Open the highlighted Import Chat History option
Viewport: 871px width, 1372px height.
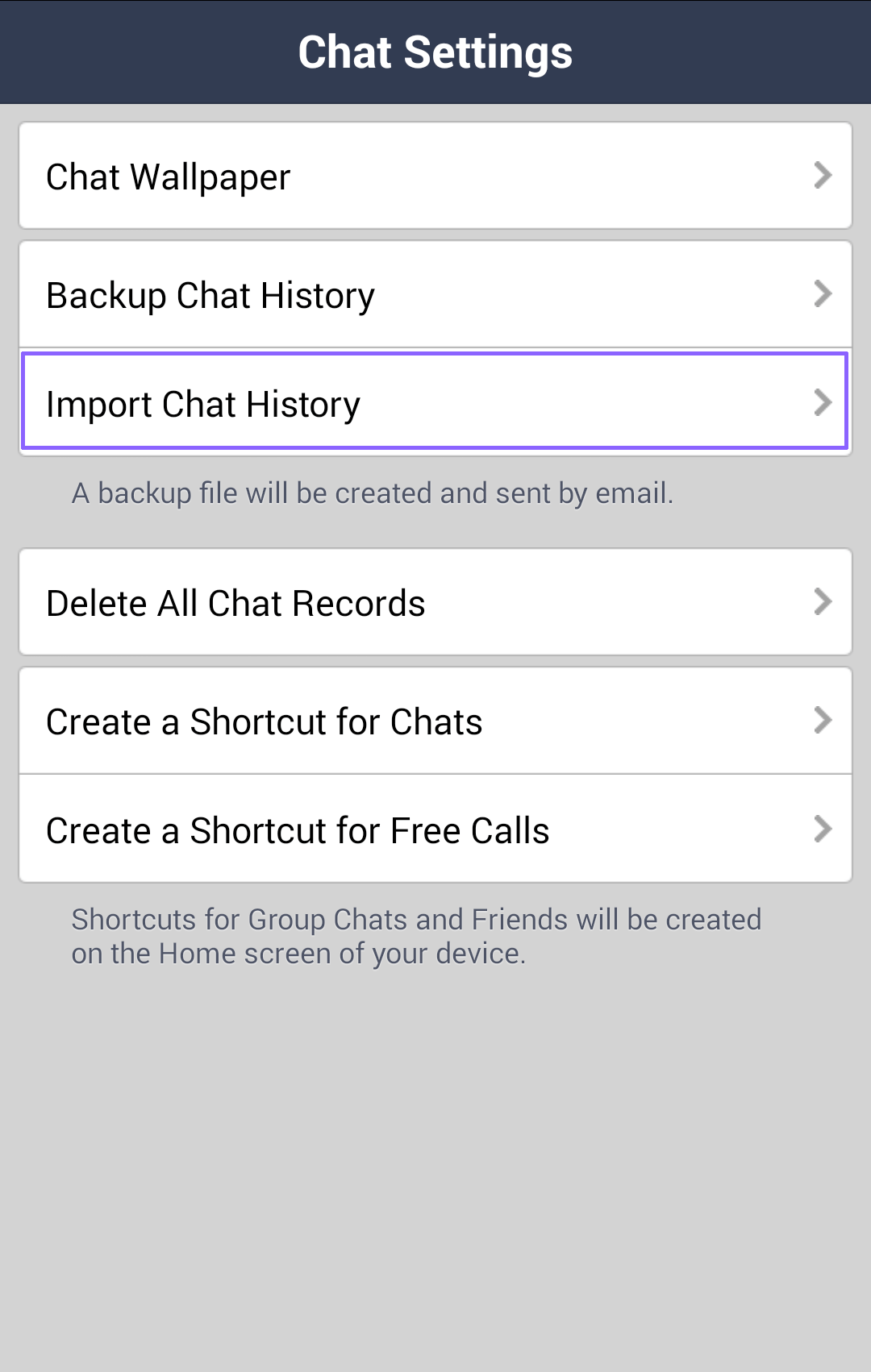point(435,402)
